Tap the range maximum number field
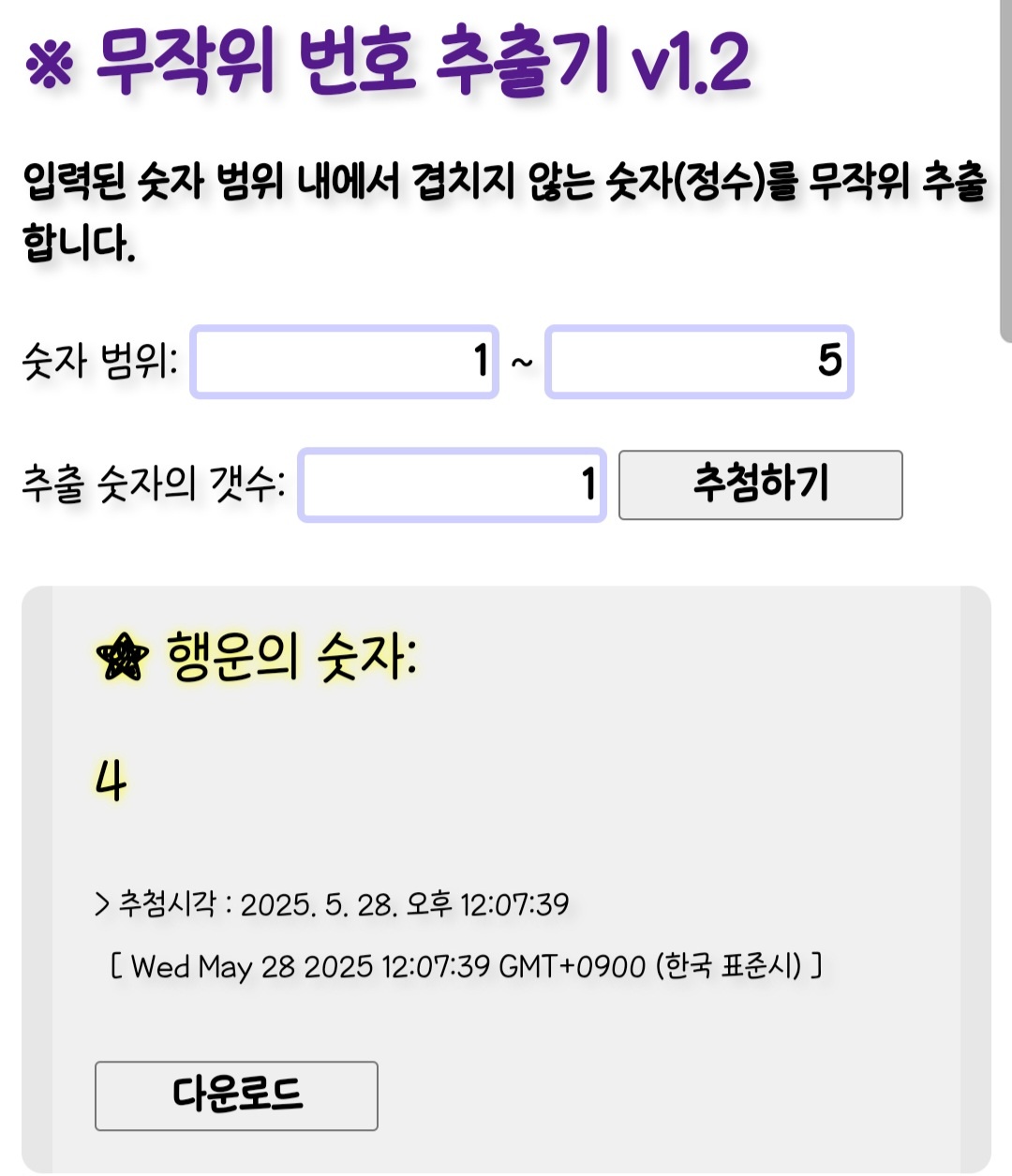The image size is (1012, 1176). click(x=699, y=362)
